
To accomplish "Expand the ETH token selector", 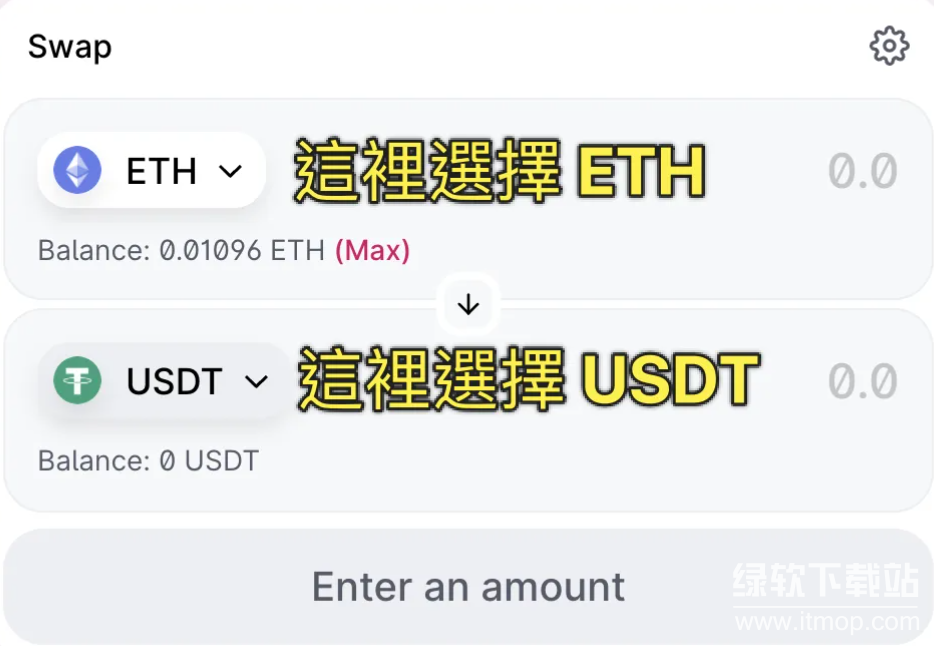I will tap(152, 171).
